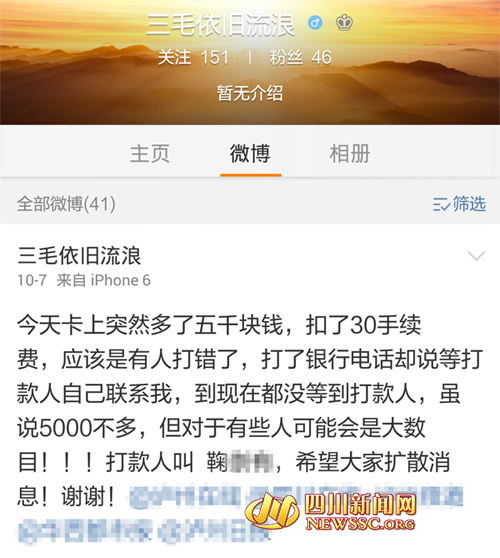Open the 关注 151 following list

tap(193, 57)
